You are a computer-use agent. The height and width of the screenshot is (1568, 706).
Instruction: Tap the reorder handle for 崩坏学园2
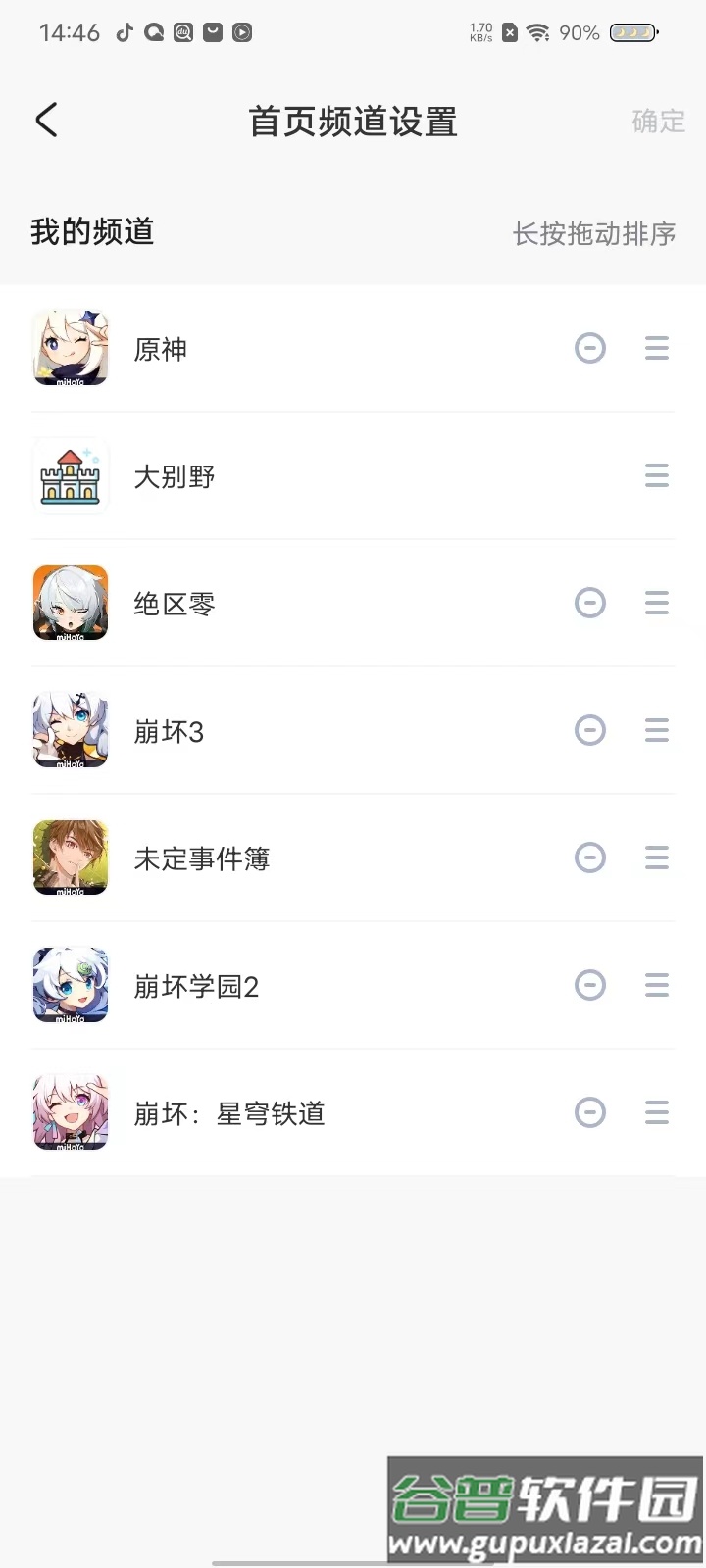pos(657,985)
